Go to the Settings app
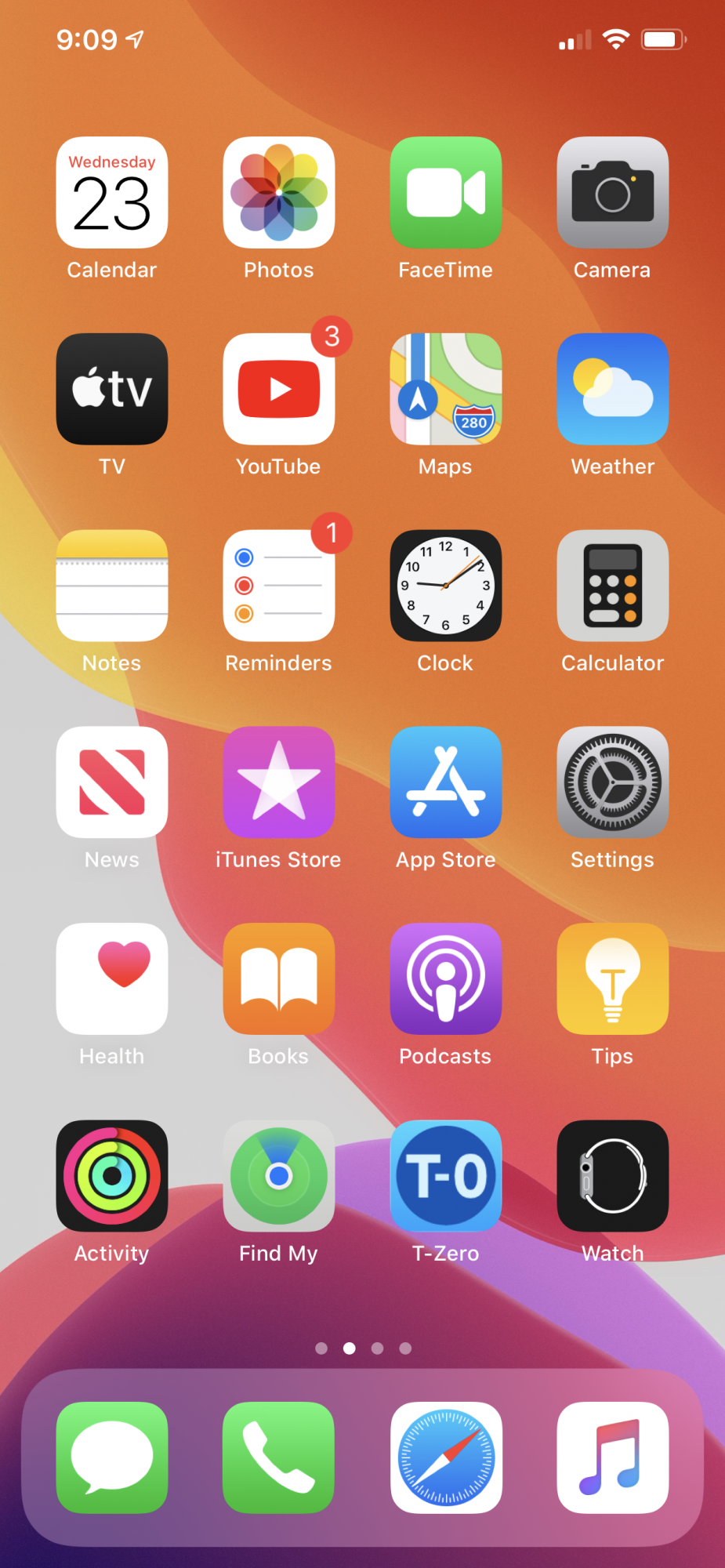This screenshot has height=1568, width=725. 613,783
